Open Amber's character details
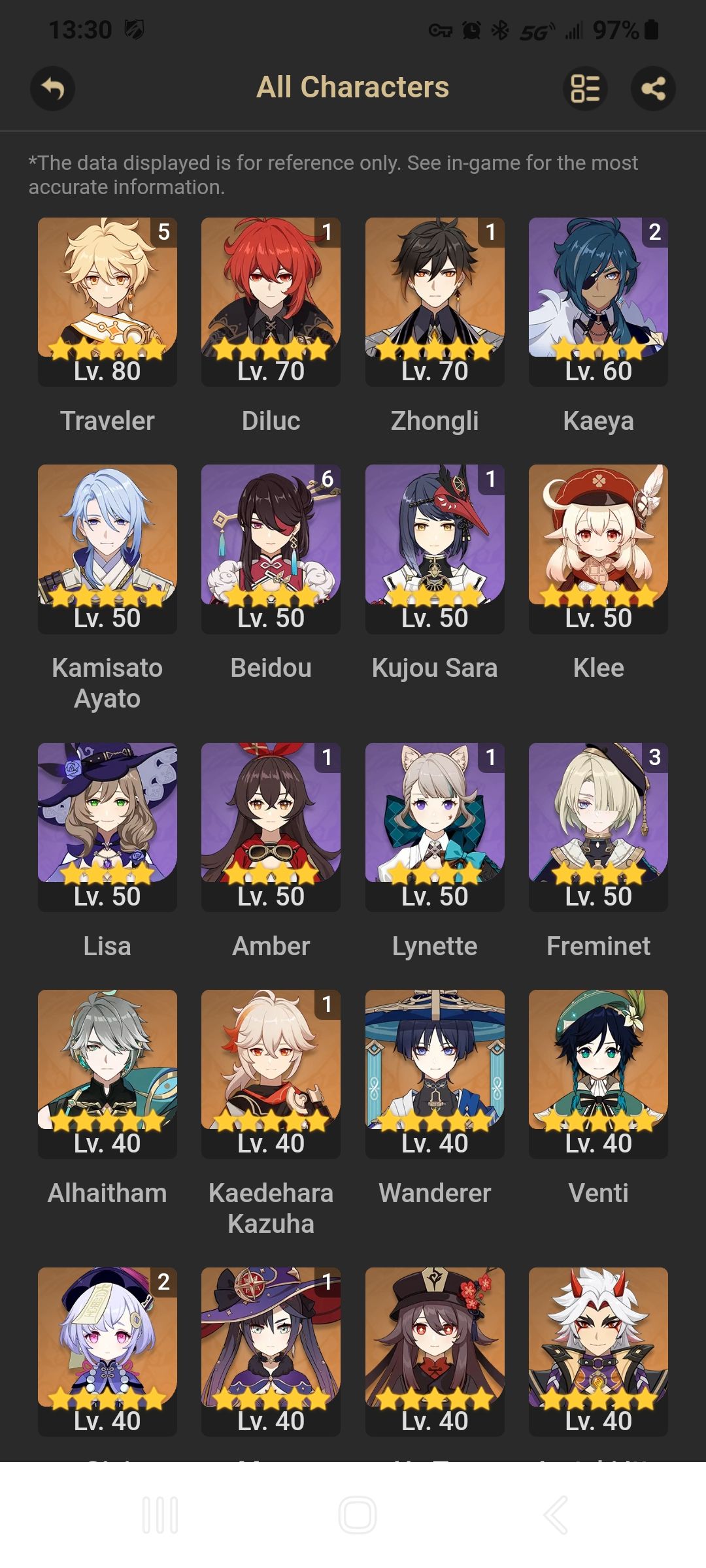 point(271,826)
